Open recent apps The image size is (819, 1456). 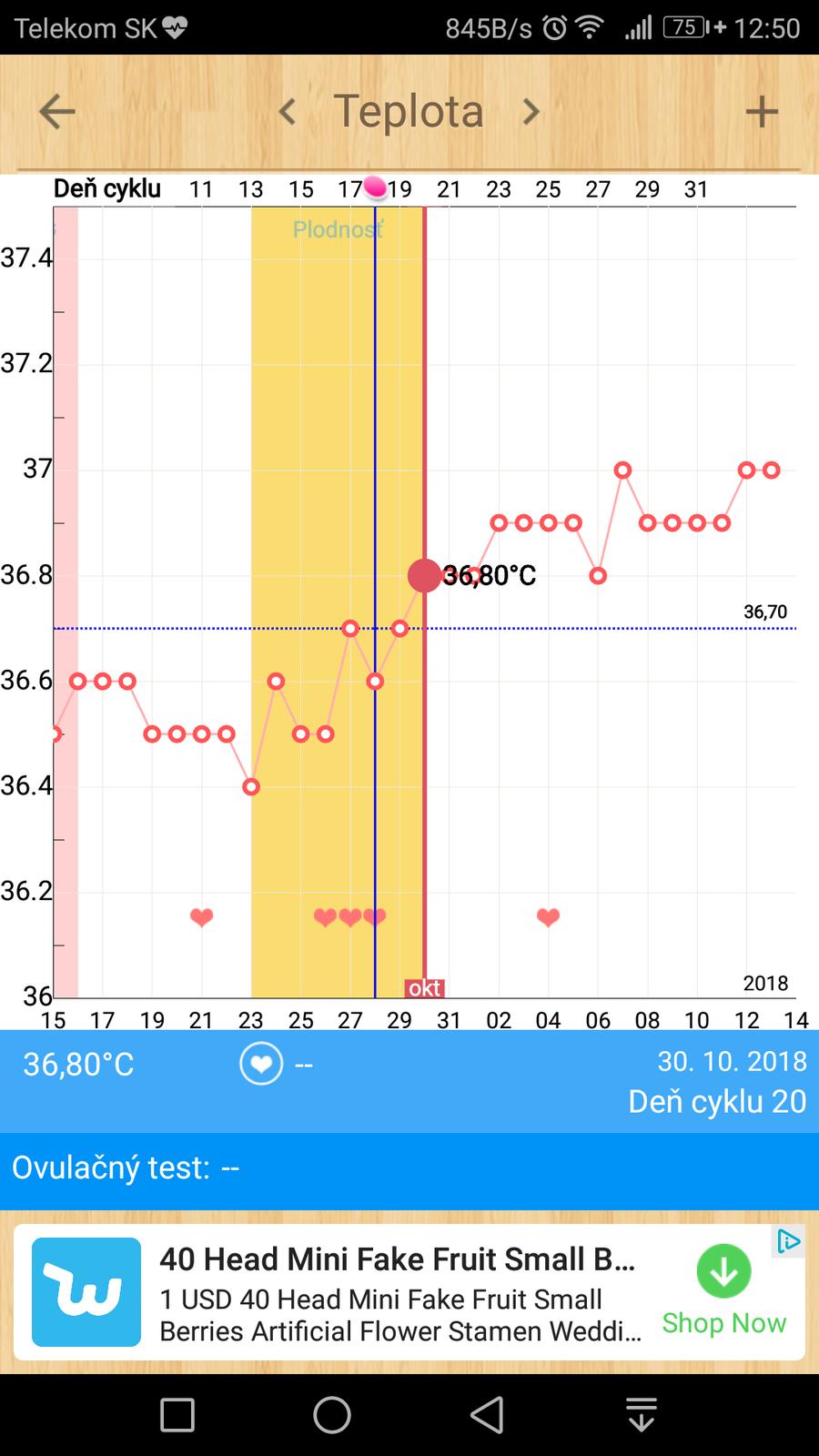(177, 1415)
